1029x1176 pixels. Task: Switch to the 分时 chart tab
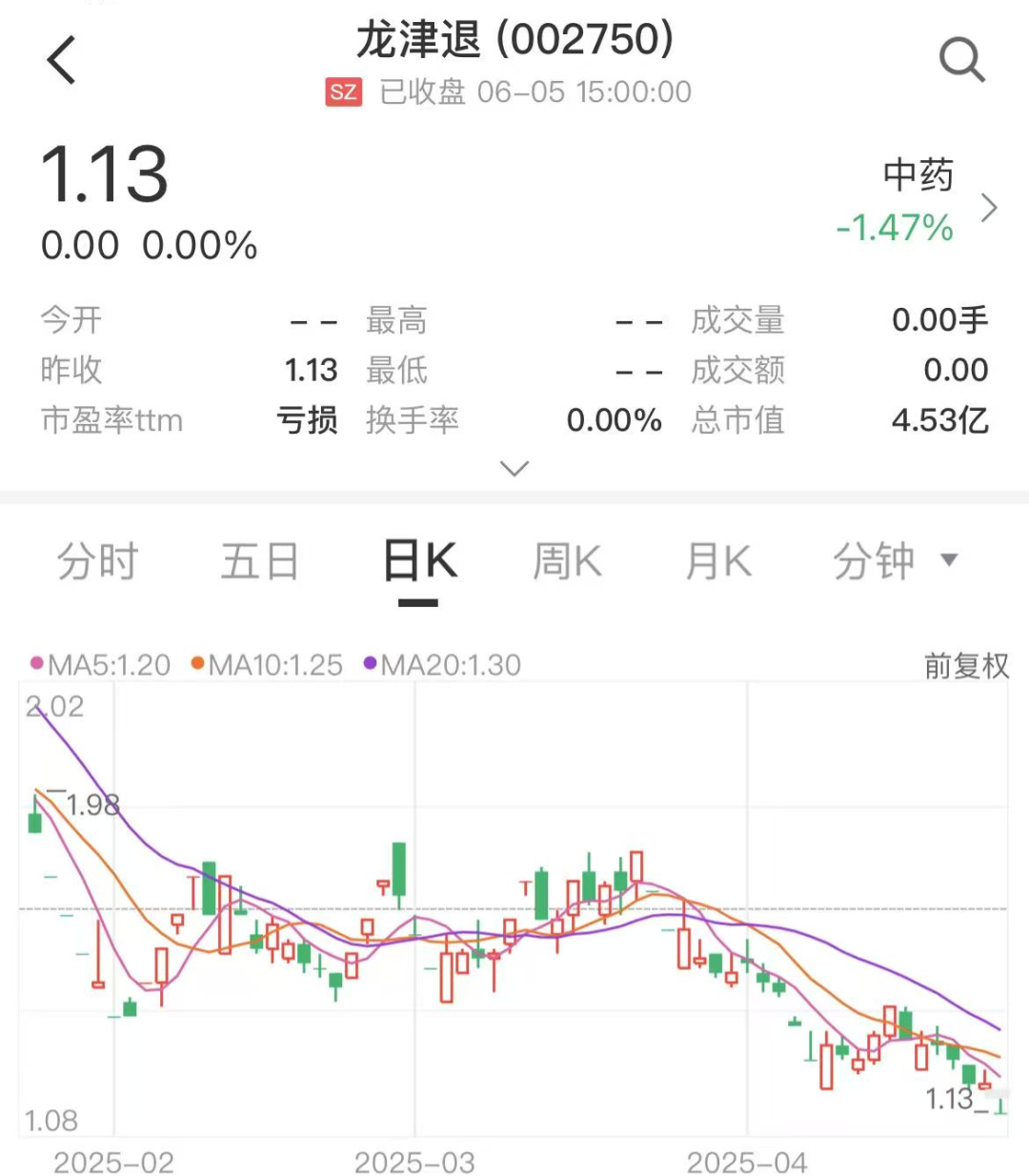click(x=97, y=561)
